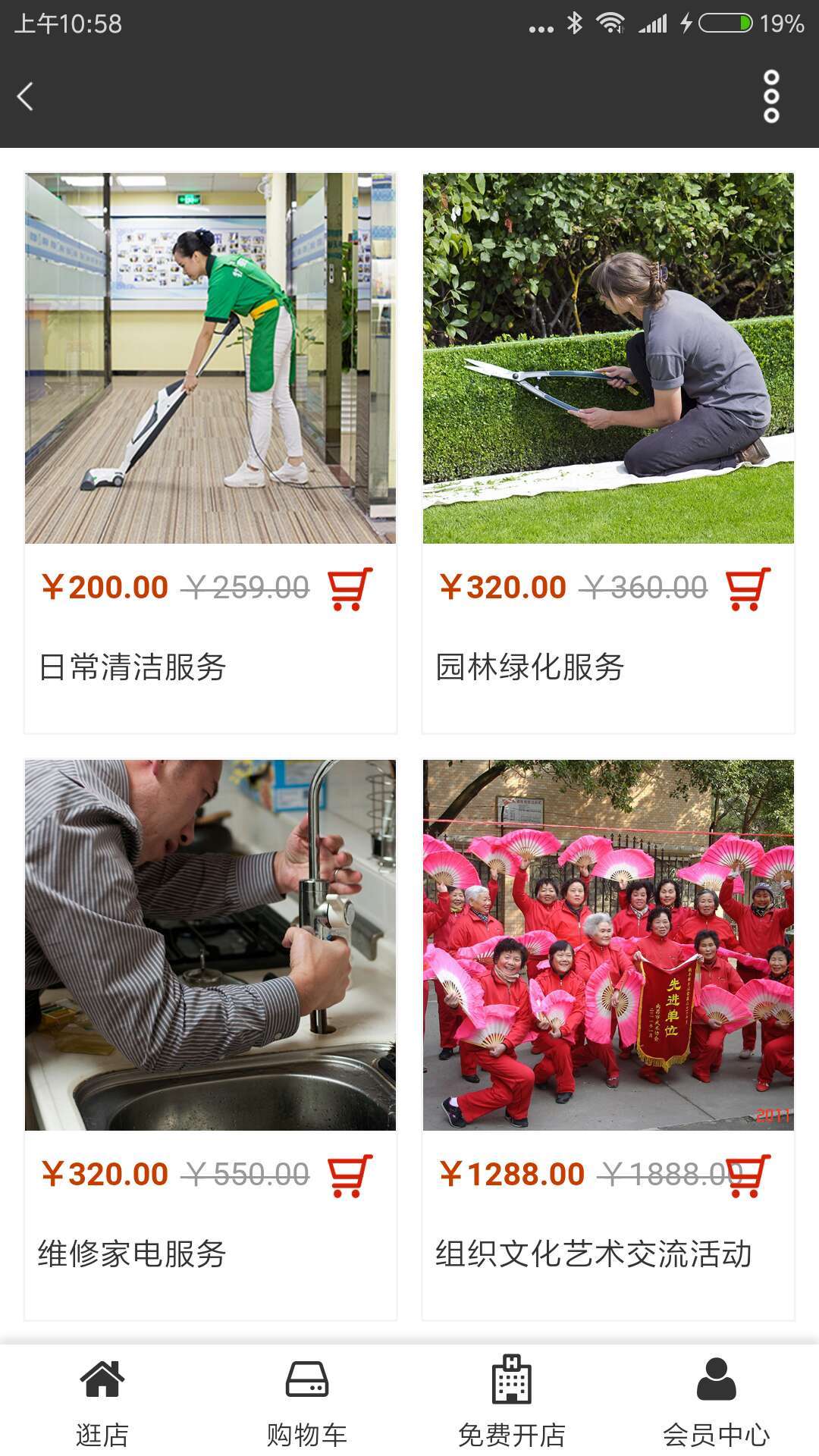Add 园林绿化服务 to the cart

pyautogui.click(x=748, y=588)
